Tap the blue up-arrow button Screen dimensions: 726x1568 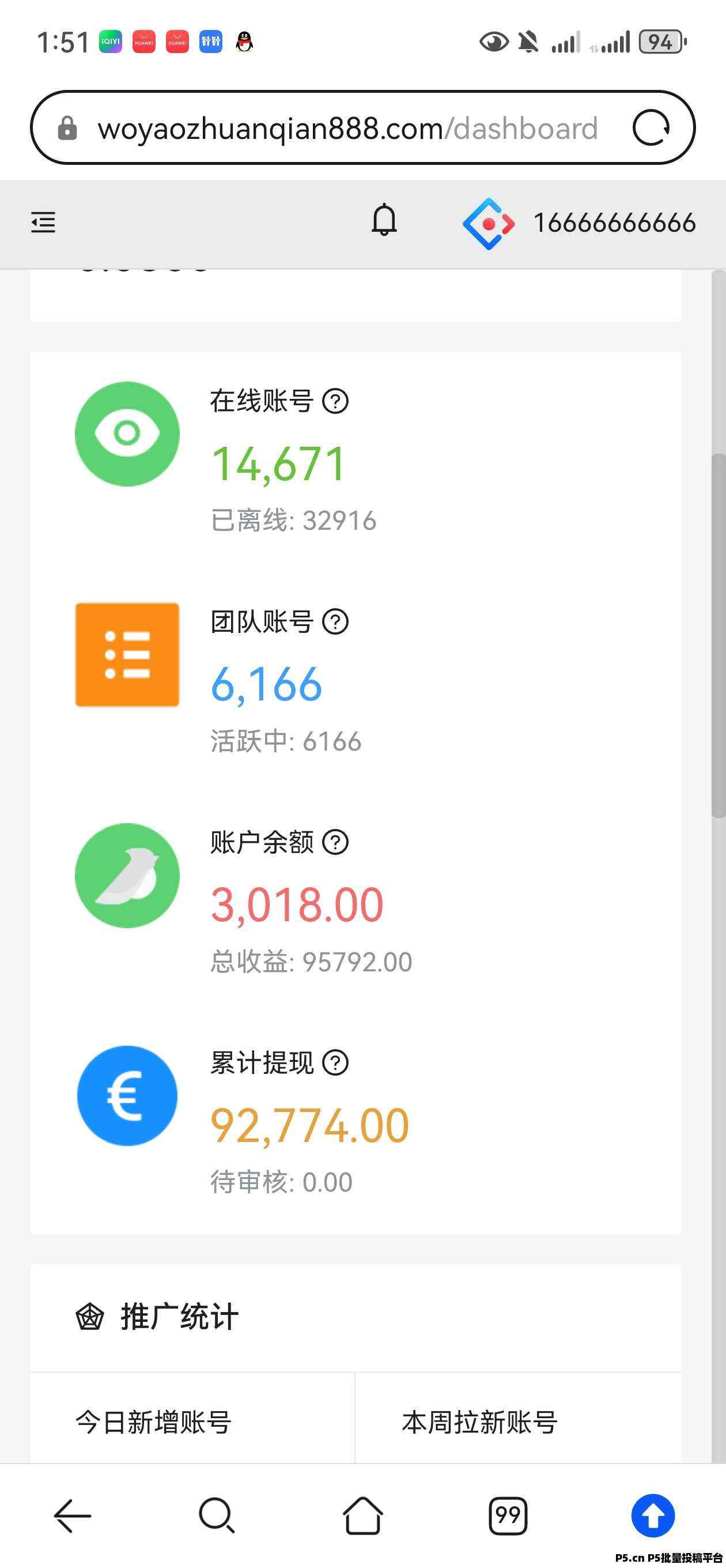[x=653, y=1516]
